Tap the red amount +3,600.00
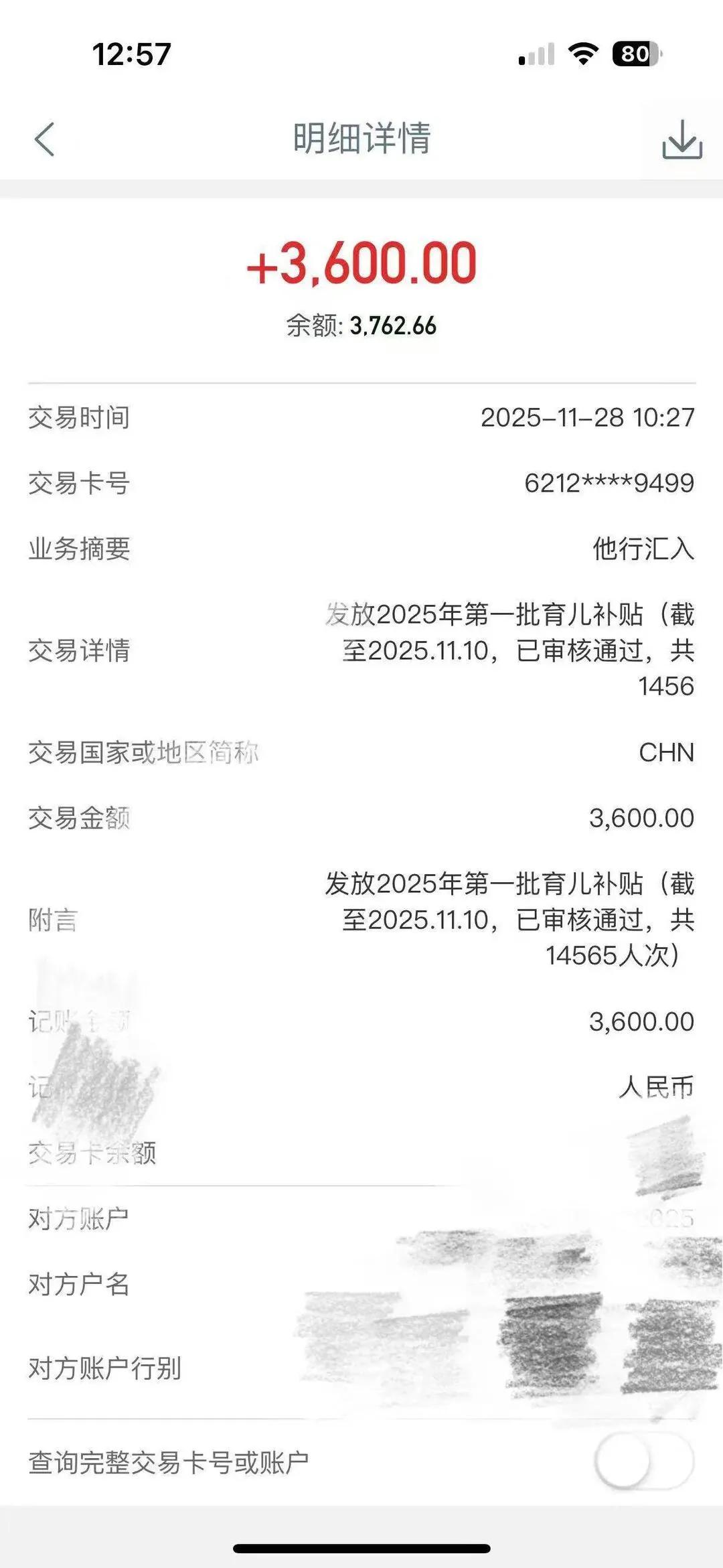The height and width of the screenshot is (1568, 723). [x=361, y=264]
